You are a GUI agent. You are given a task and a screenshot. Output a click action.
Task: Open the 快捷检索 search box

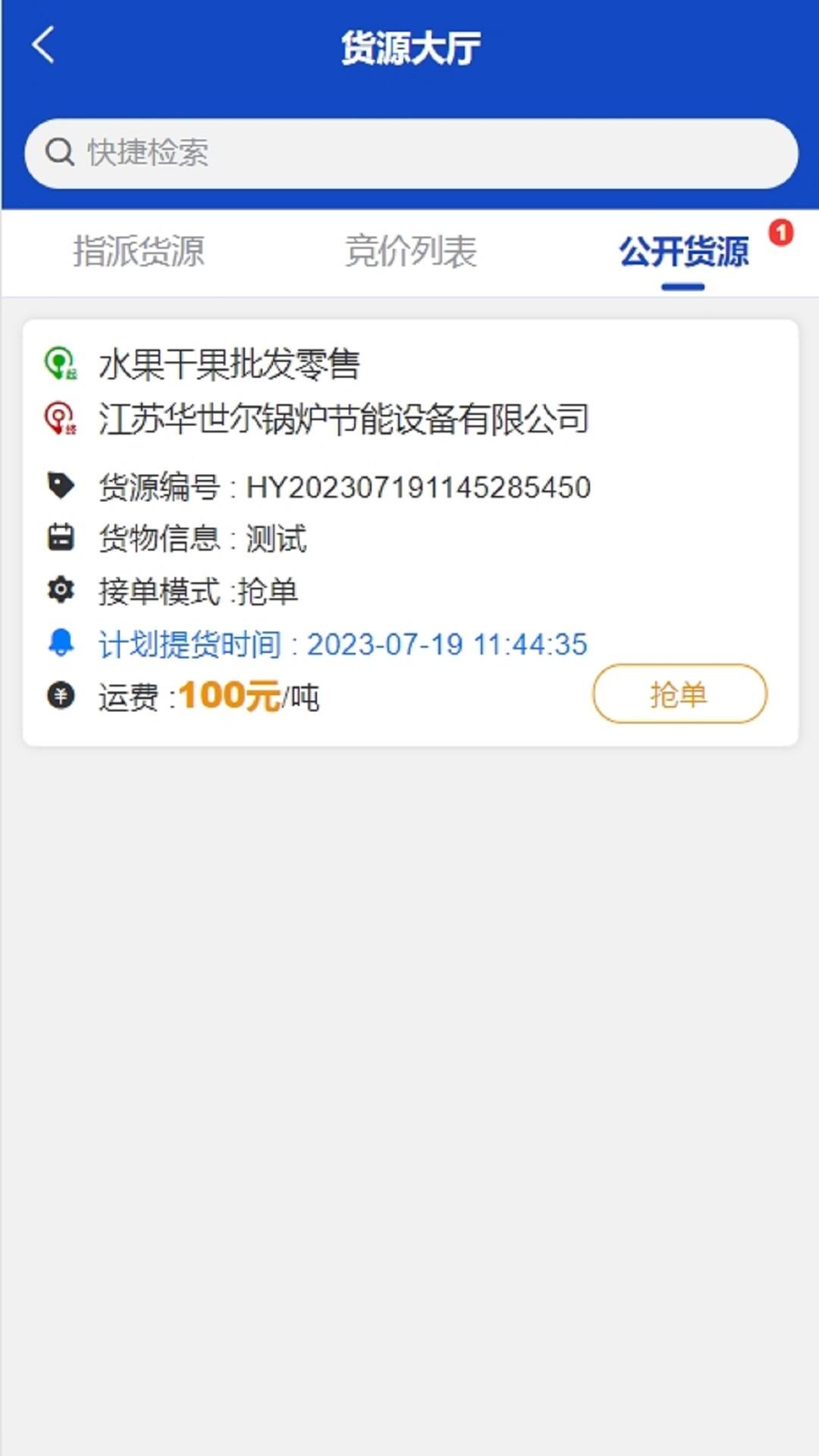coord(411,153)
